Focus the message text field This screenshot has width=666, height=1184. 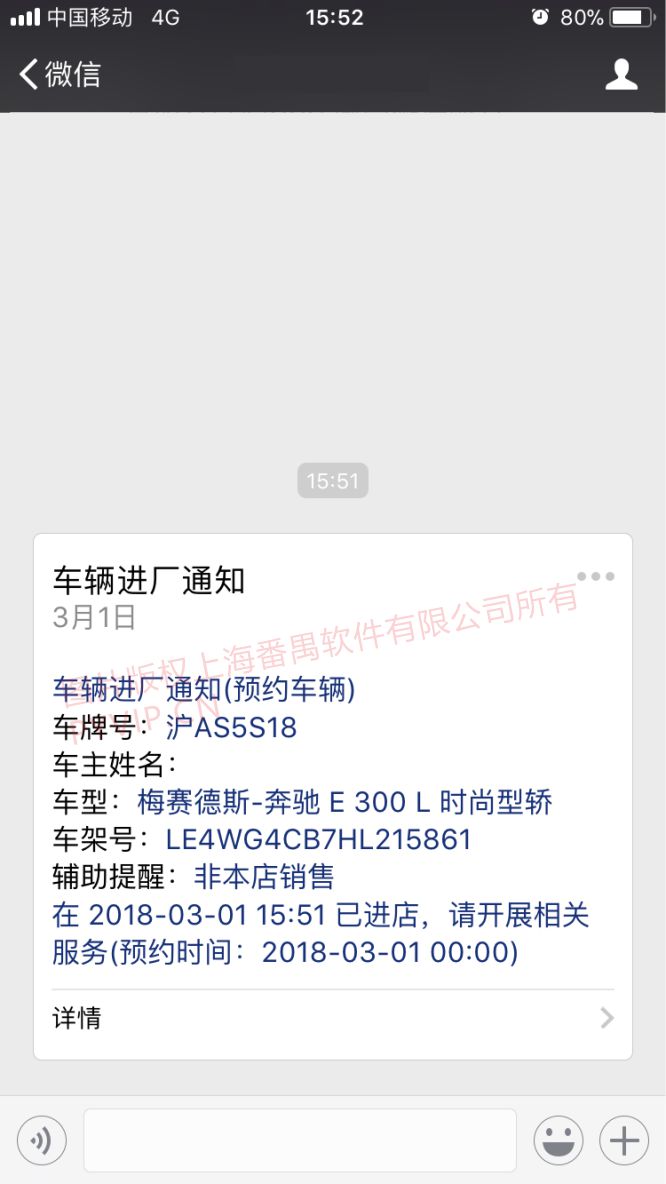[x=300, y=1140]
